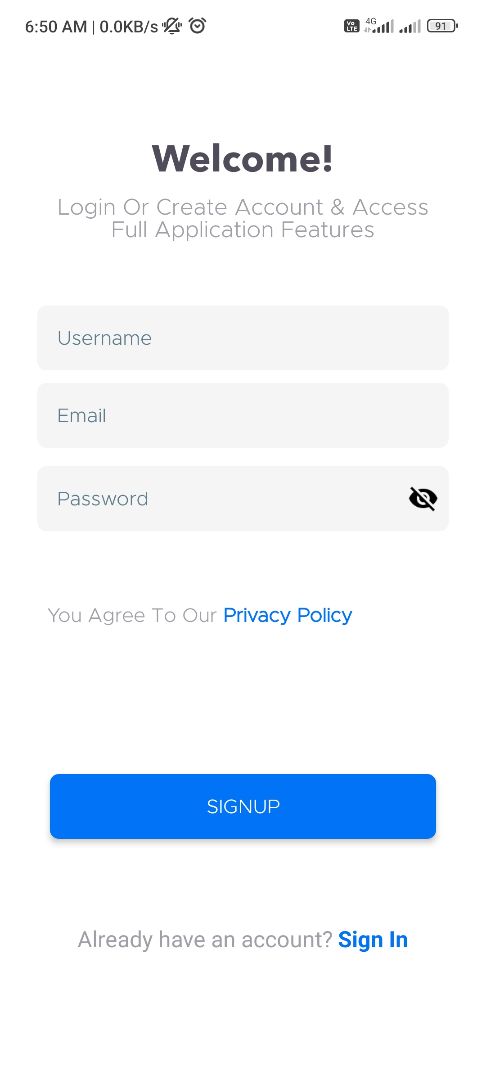Focus the Email input field
This screenshot has height=1080, width=486.
point(242,415)
